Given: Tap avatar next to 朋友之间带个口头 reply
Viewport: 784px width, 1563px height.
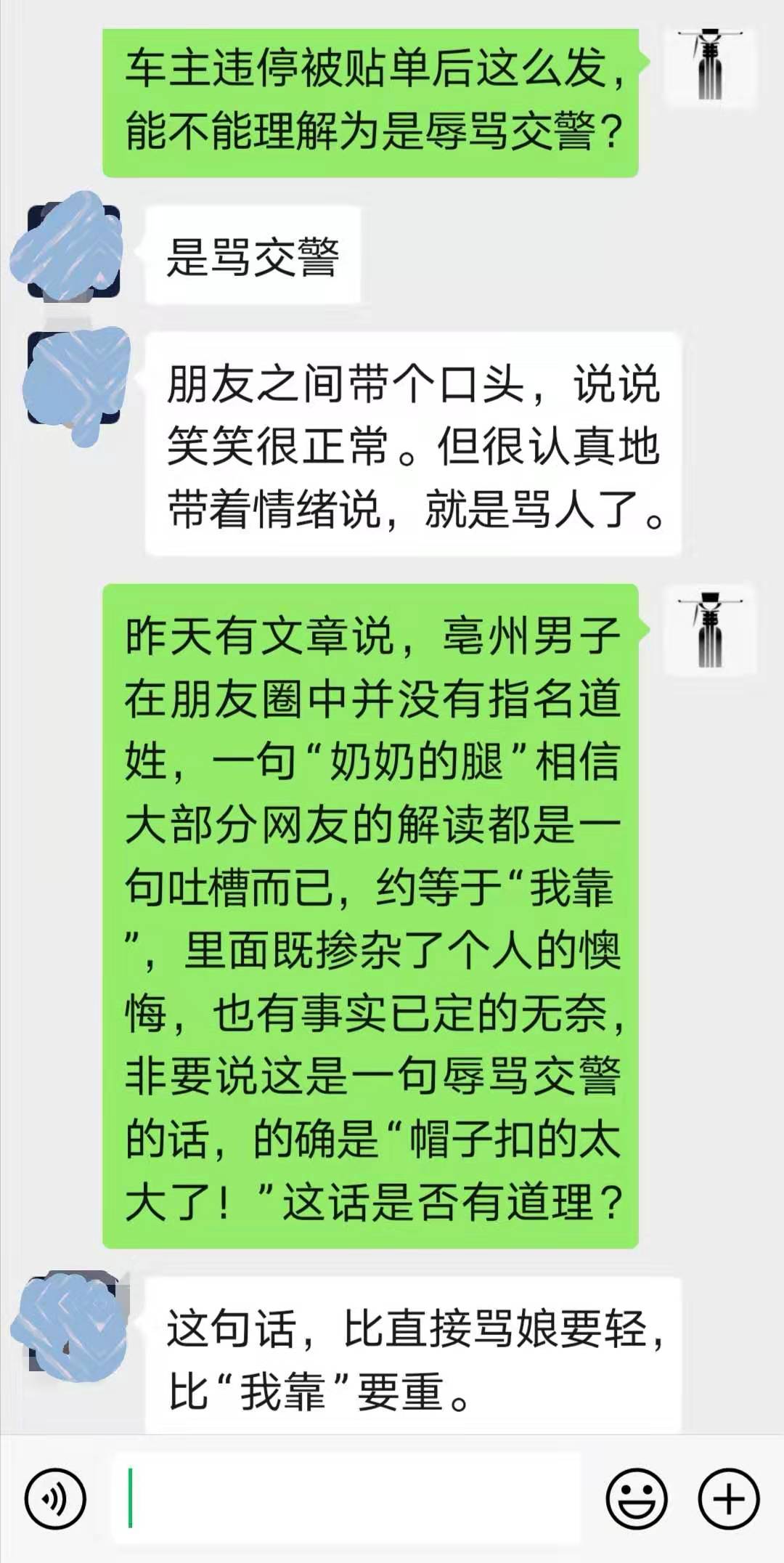Looking at the screenshot, I should click(x=73, y=378).
